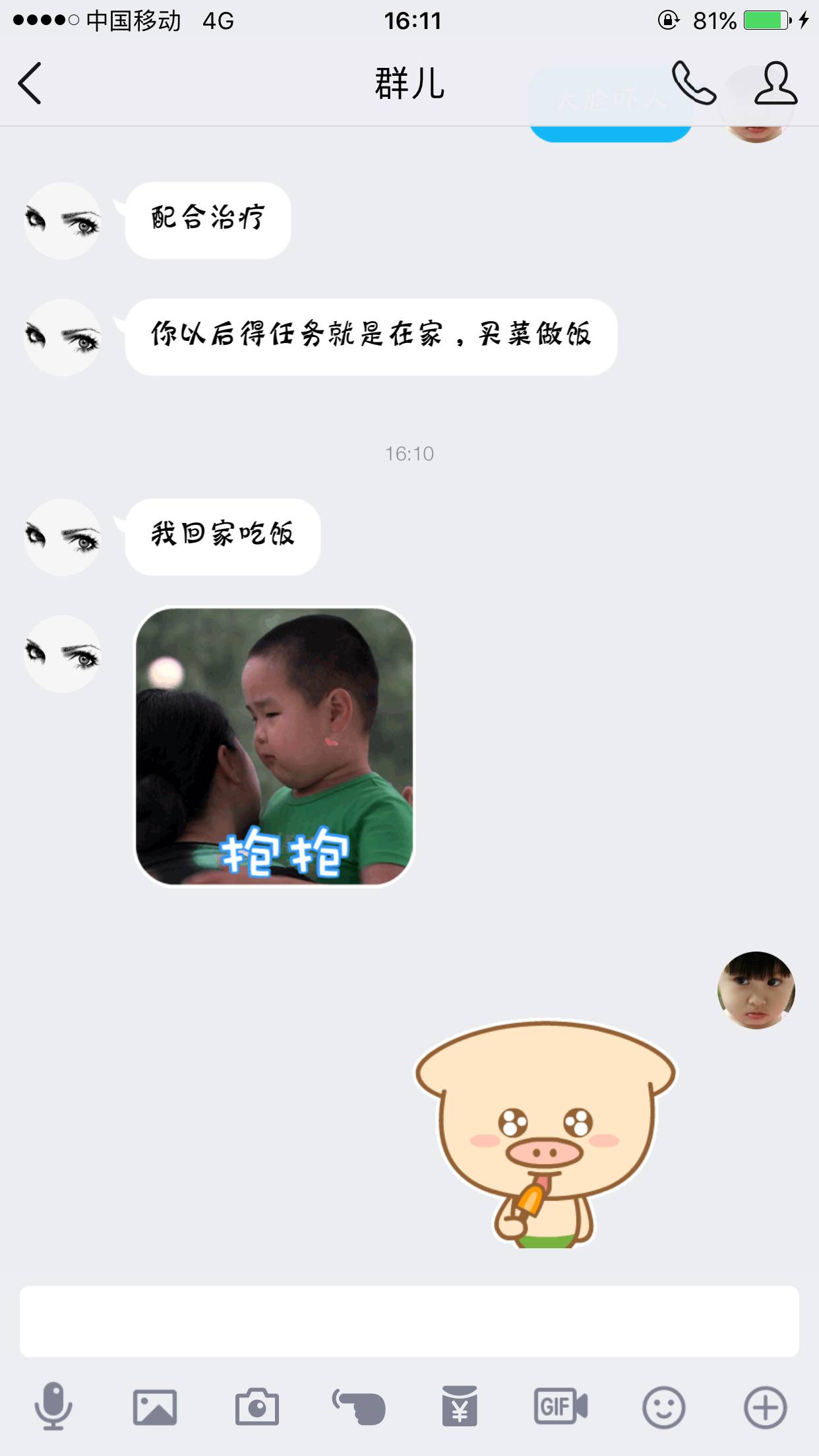
Task: Expand more options with the plus icon
Action: coord(765,1407)
